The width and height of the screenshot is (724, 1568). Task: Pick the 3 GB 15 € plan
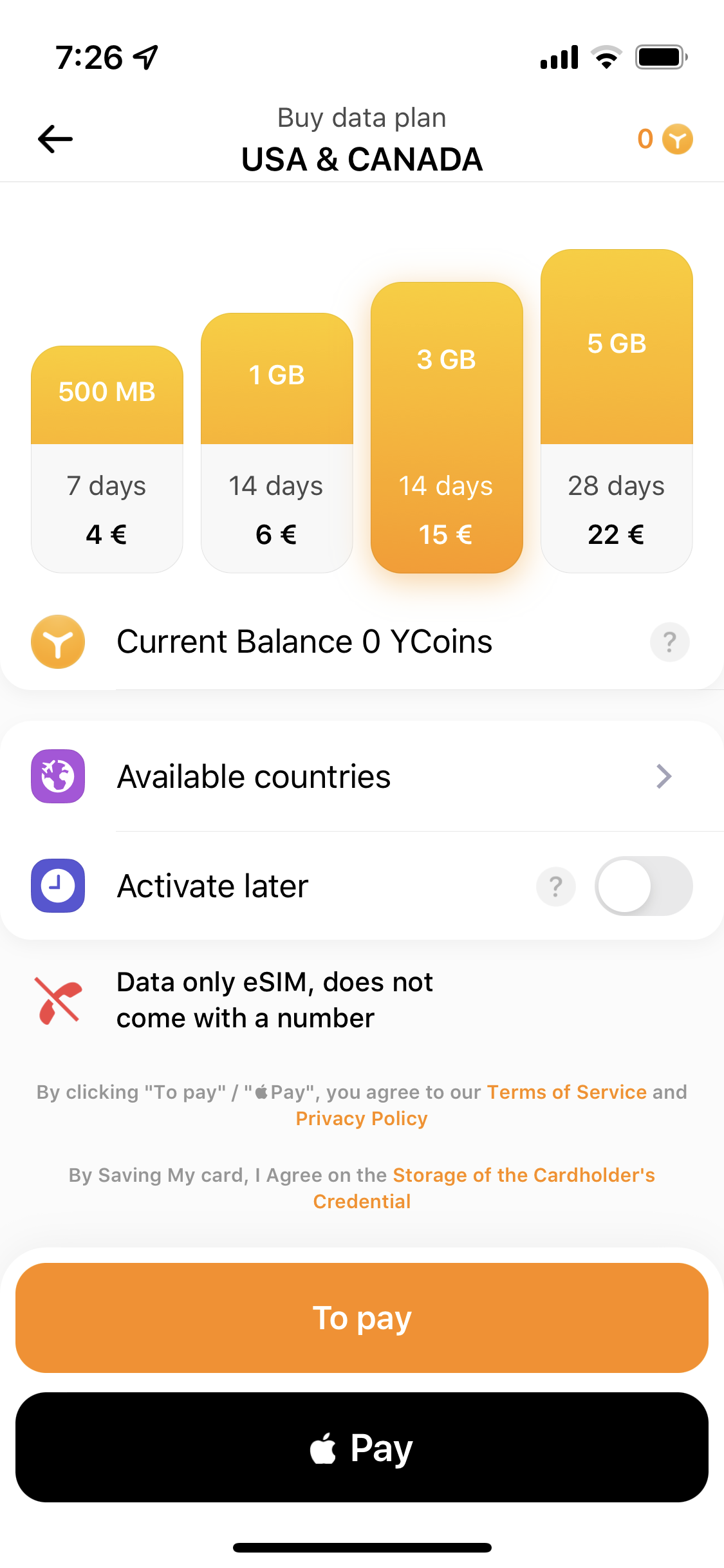(447, 427)
